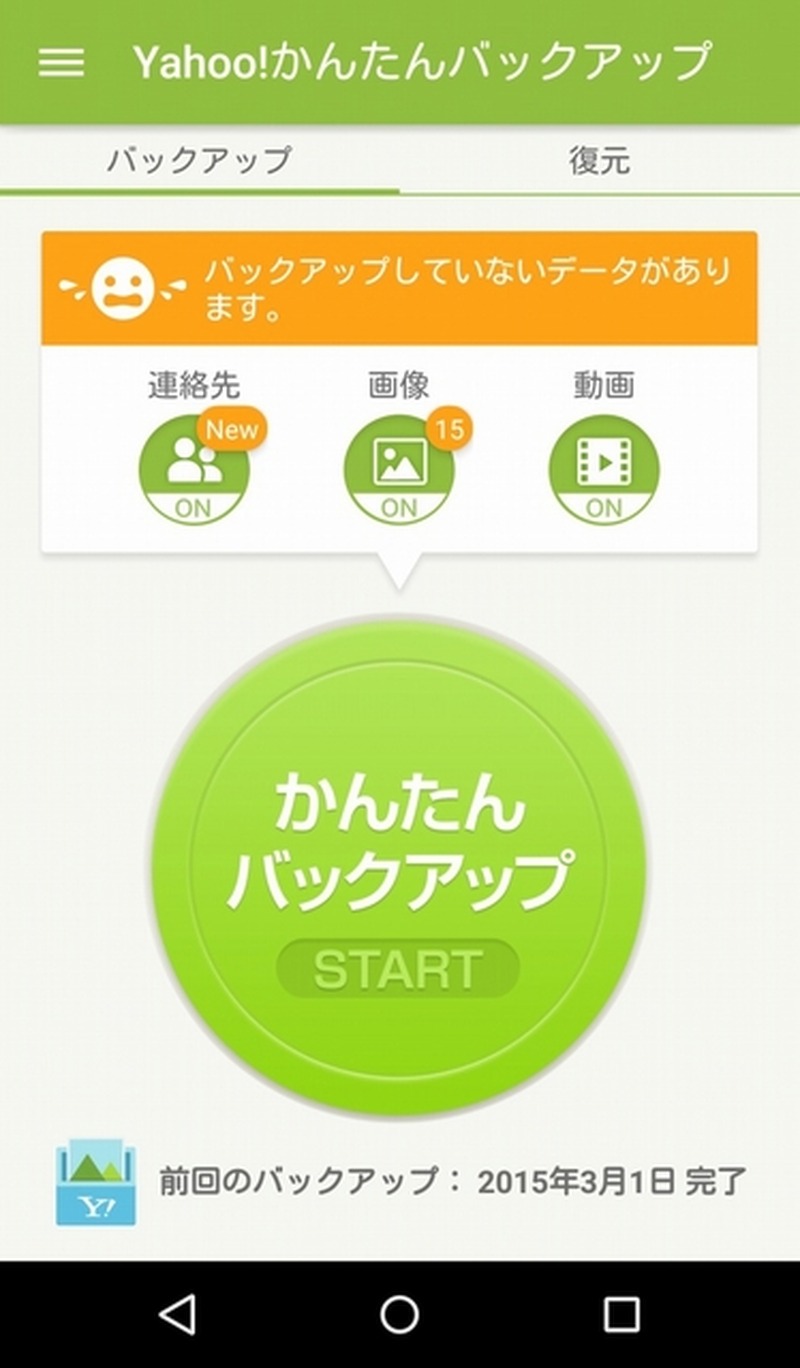This screenshot has width=800, height=1368.
Task: Switch to the 復元 tab
Action: pos(599,160)
